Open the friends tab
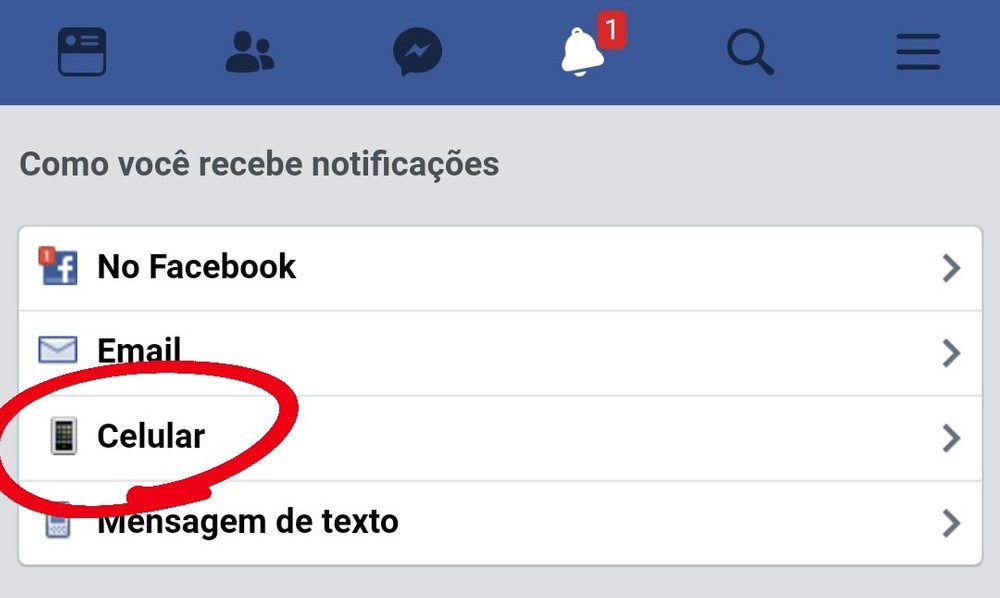This screenshot has height=598, width=1000. (249, 52)
